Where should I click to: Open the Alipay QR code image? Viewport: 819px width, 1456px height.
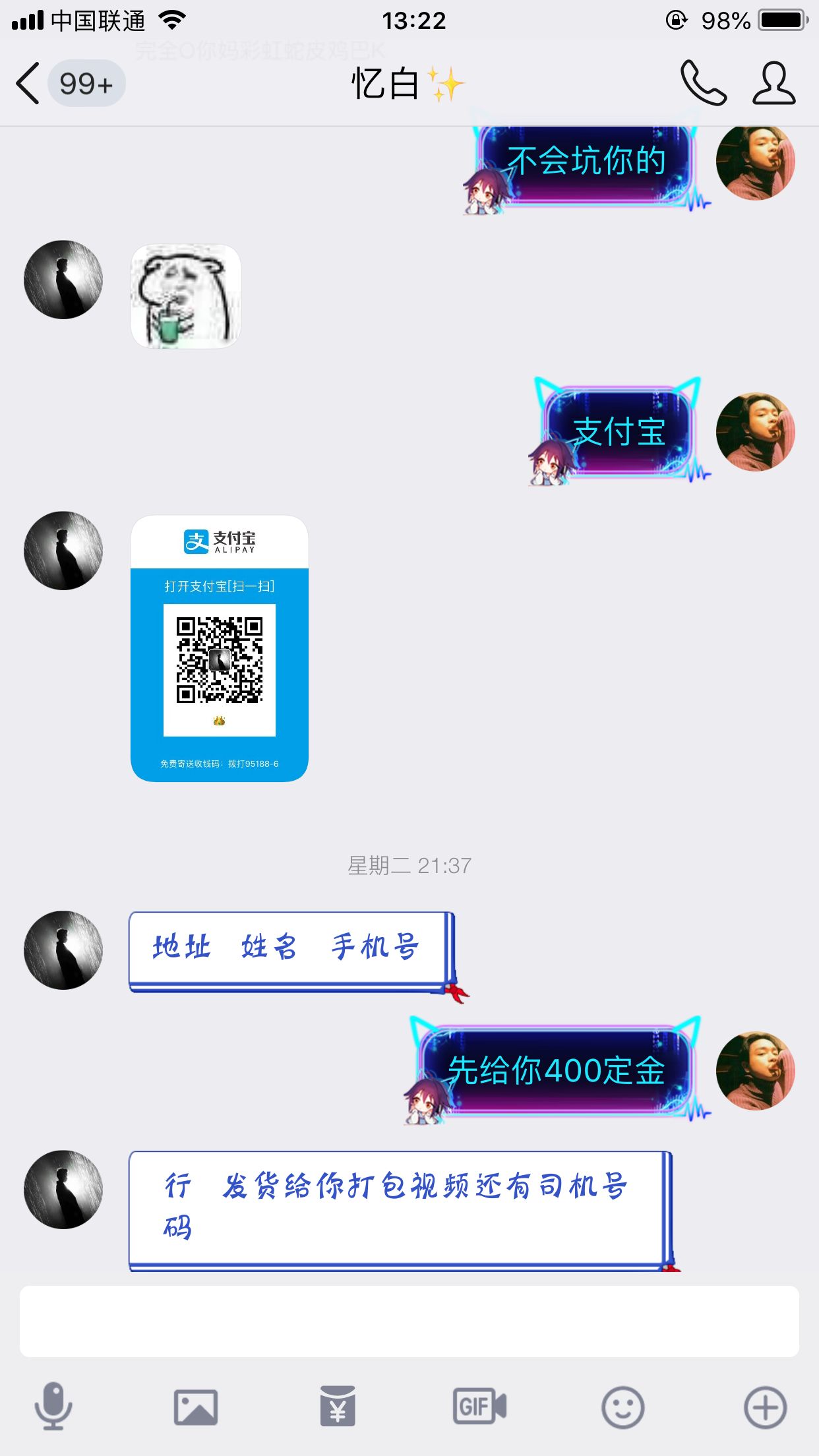coord(220,648)
